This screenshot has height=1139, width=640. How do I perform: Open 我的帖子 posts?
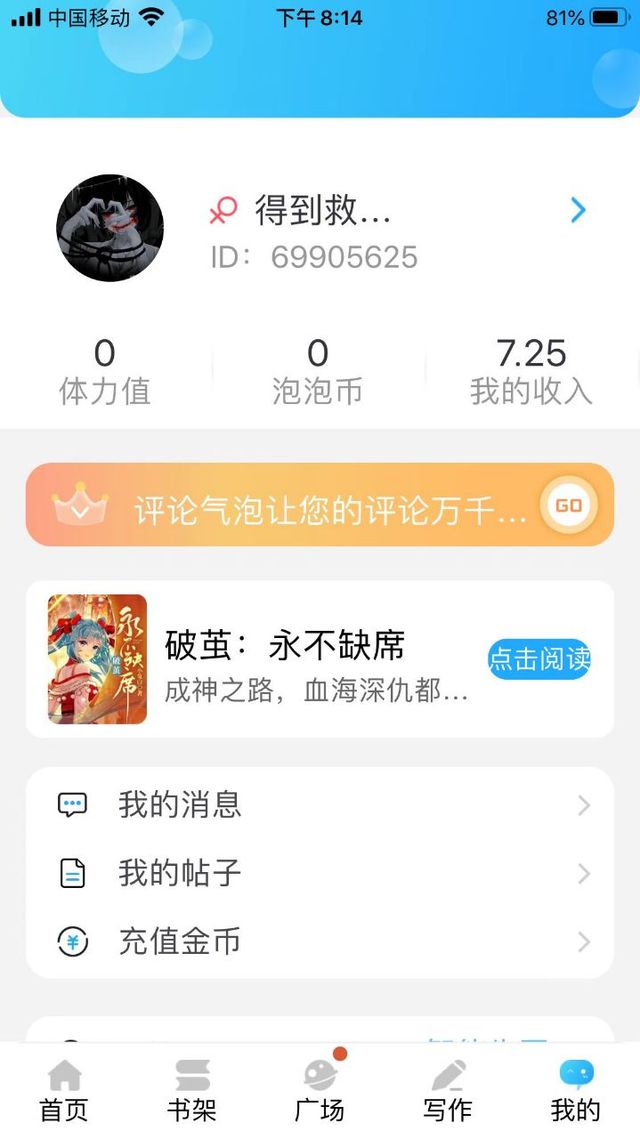(x=320, y=873)
